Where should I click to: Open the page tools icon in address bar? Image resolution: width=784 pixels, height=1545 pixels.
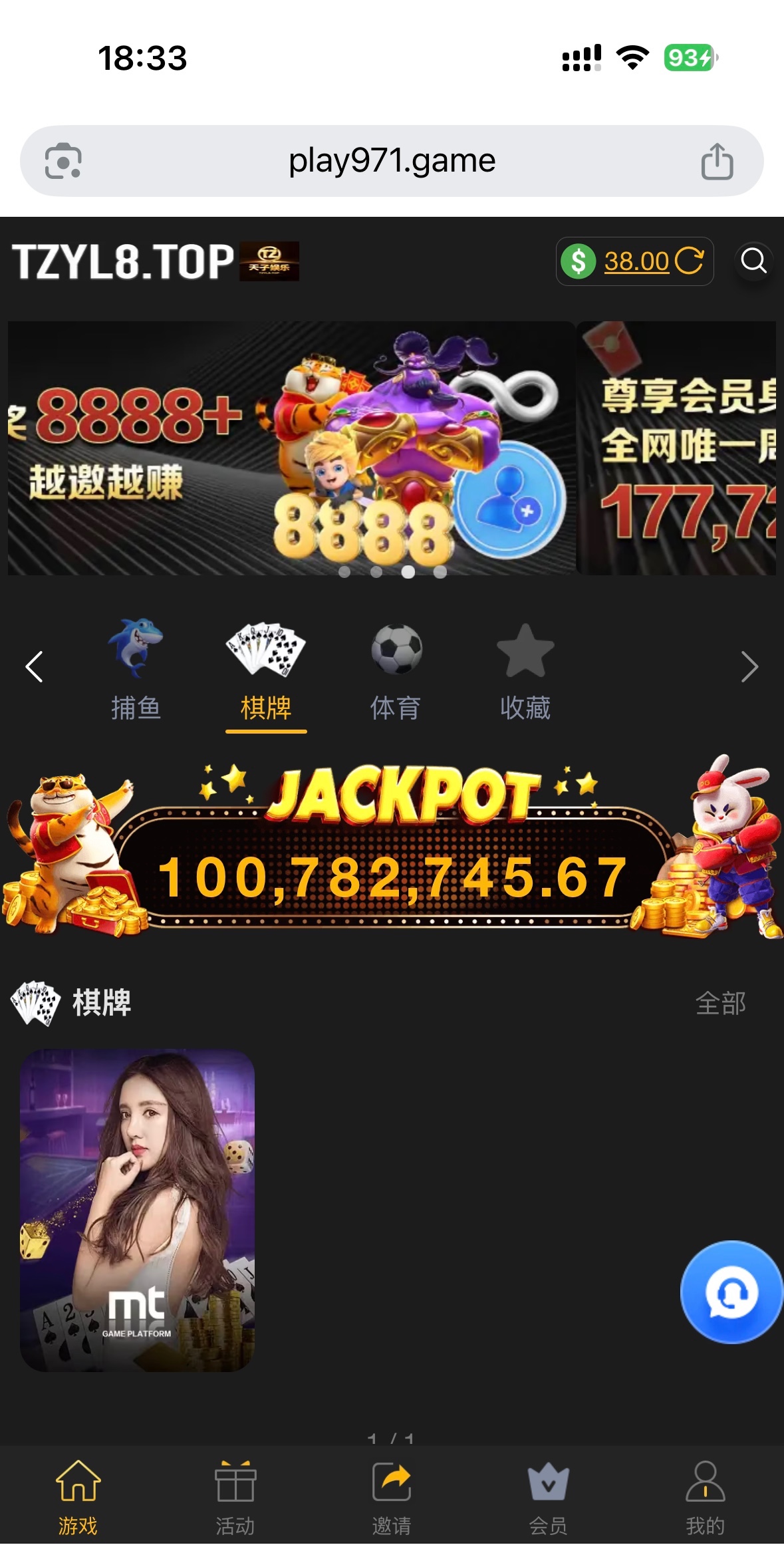tap(63, 162)
